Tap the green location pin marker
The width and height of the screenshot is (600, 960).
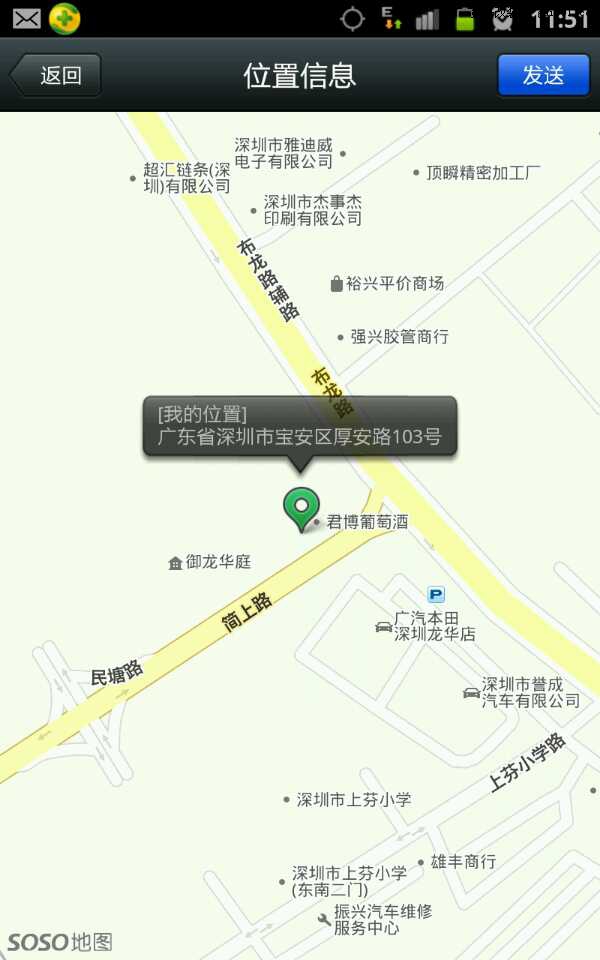pyautogui.click(x=300, y=507)
